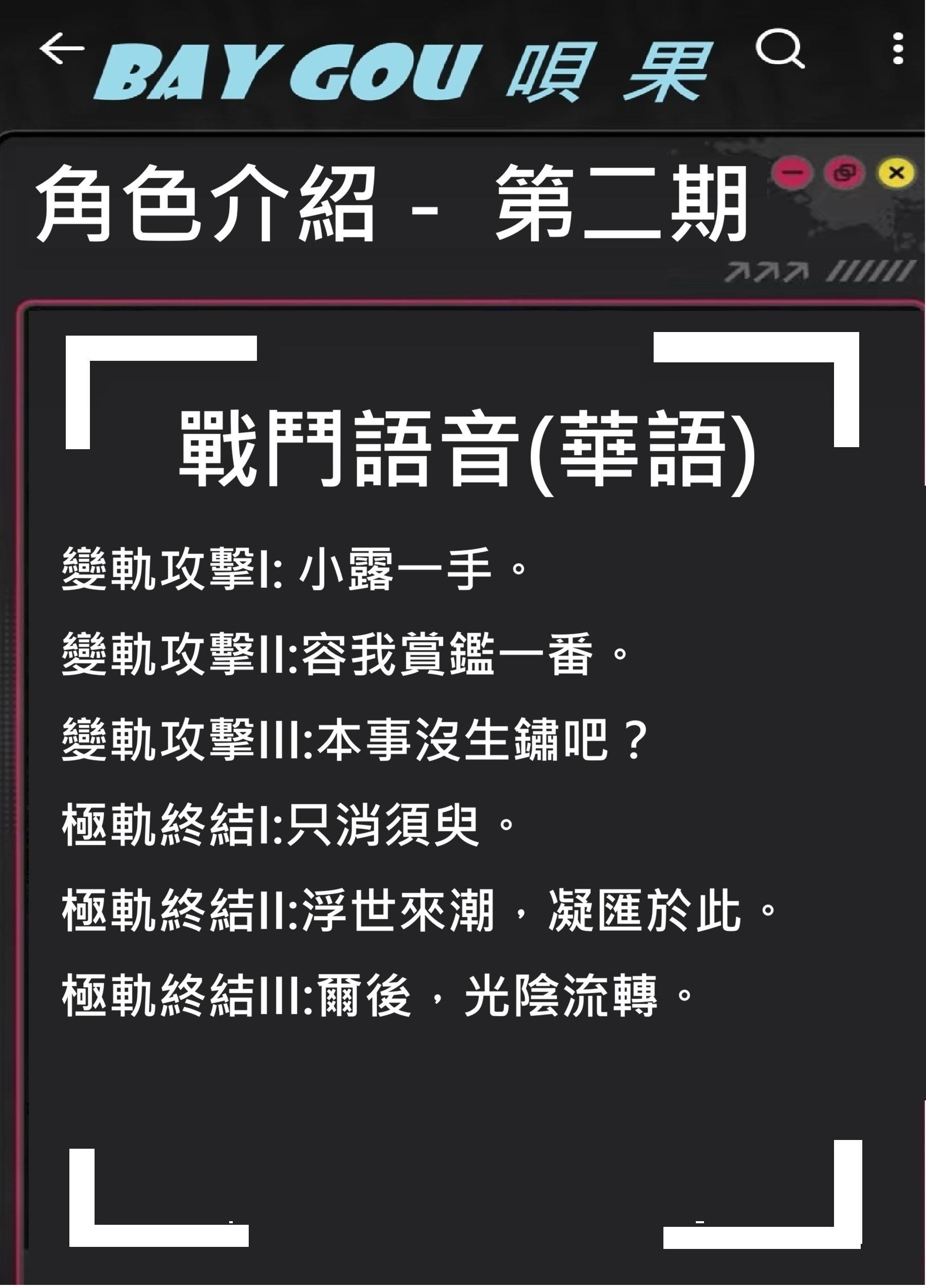This screenshot has height=1288, width=926.
Task: Open search from the app bar
Action: coord(780,49)
